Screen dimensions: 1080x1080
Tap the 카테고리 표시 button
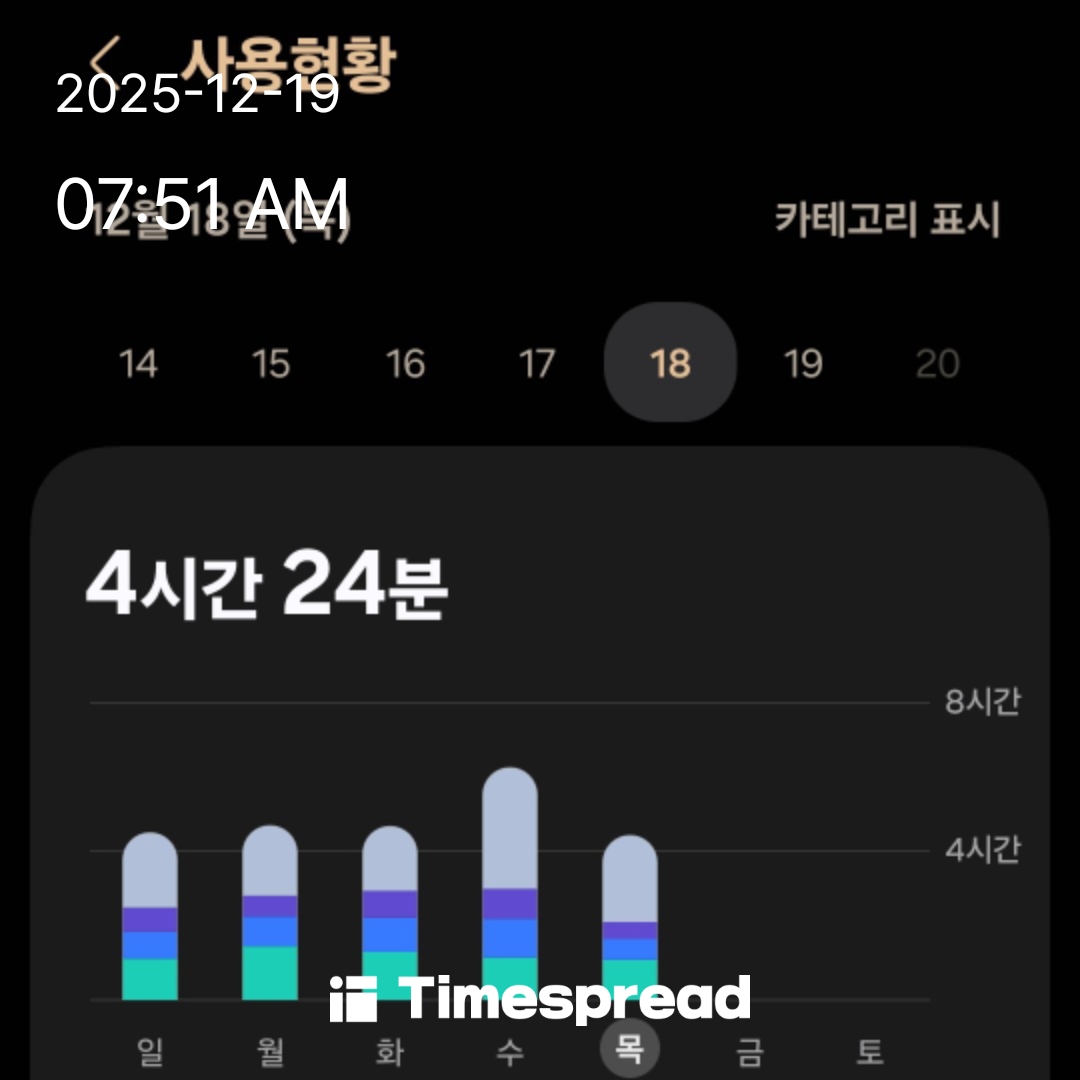(x=886, y=219)
